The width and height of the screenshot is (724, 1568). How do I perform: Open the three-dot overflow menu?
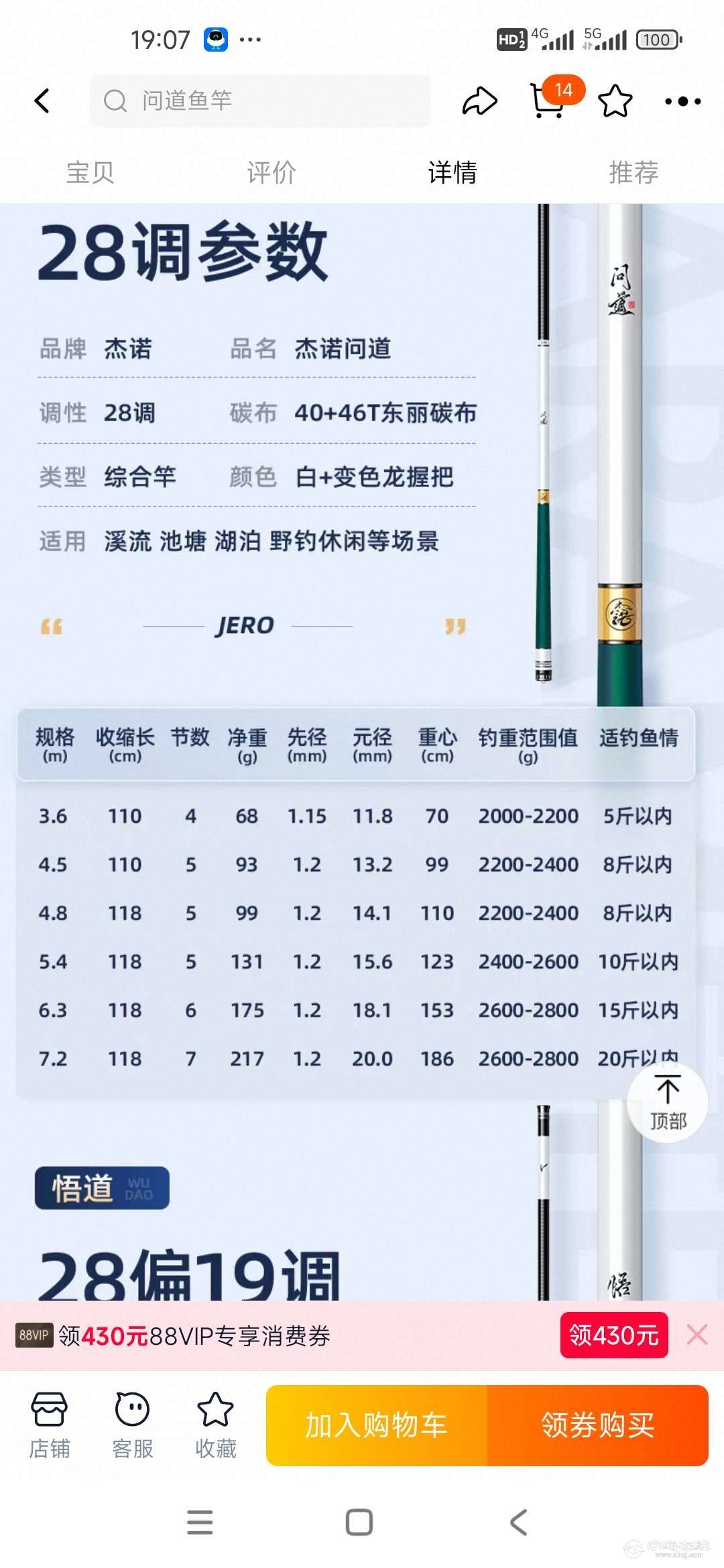tap(682, 102)
